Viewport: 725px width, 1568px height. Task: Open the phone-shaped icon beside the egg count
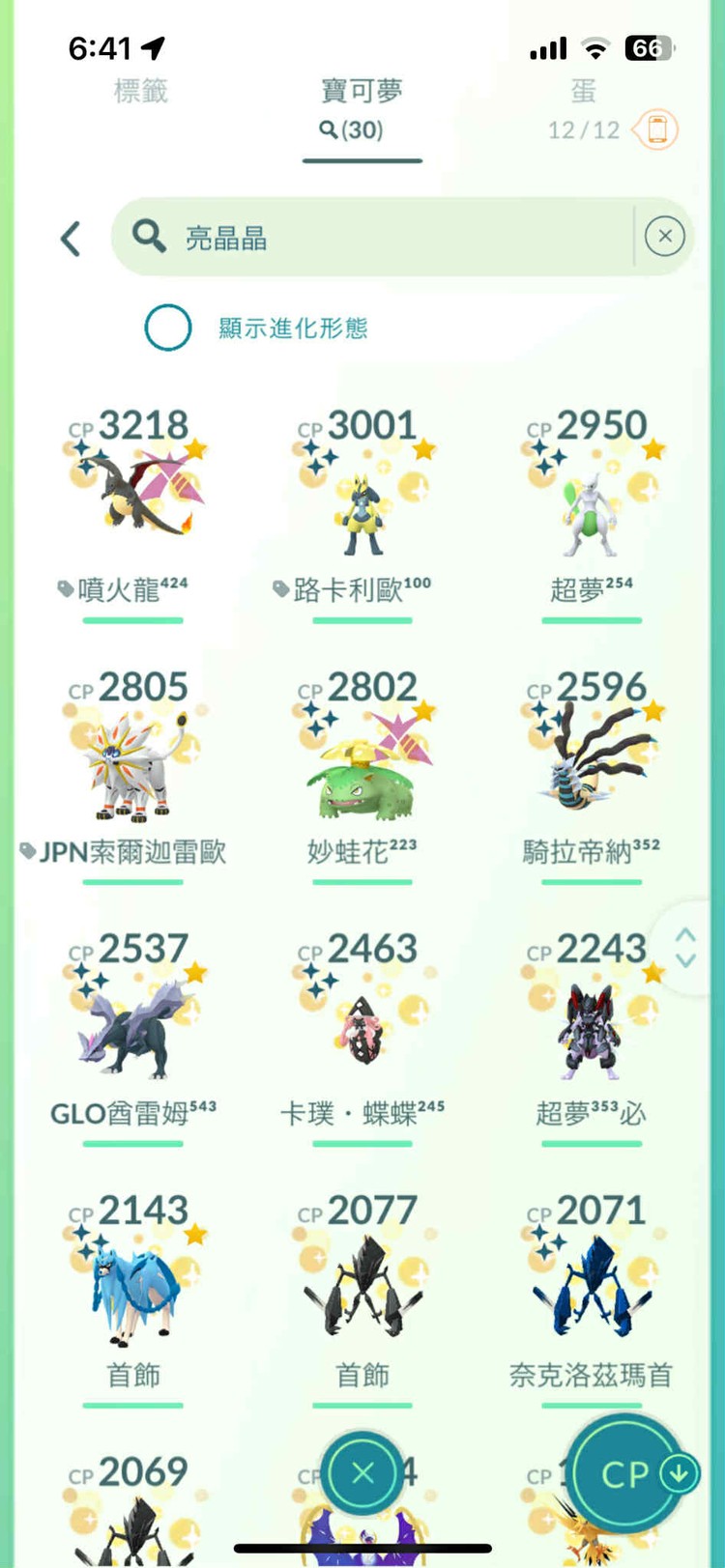(657, 129)
